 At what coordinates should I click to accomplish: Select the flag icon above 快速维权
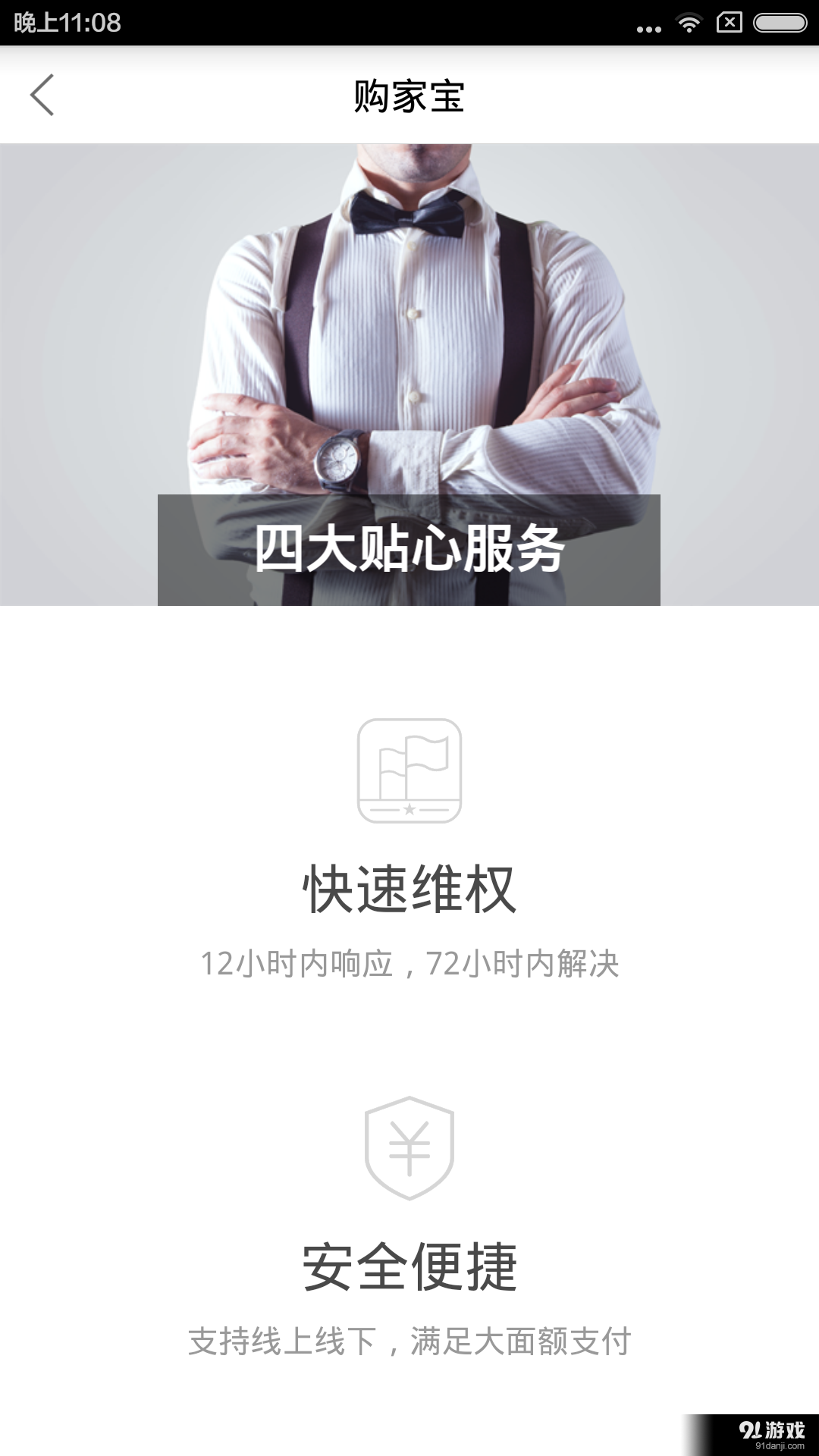coord(408,768)
